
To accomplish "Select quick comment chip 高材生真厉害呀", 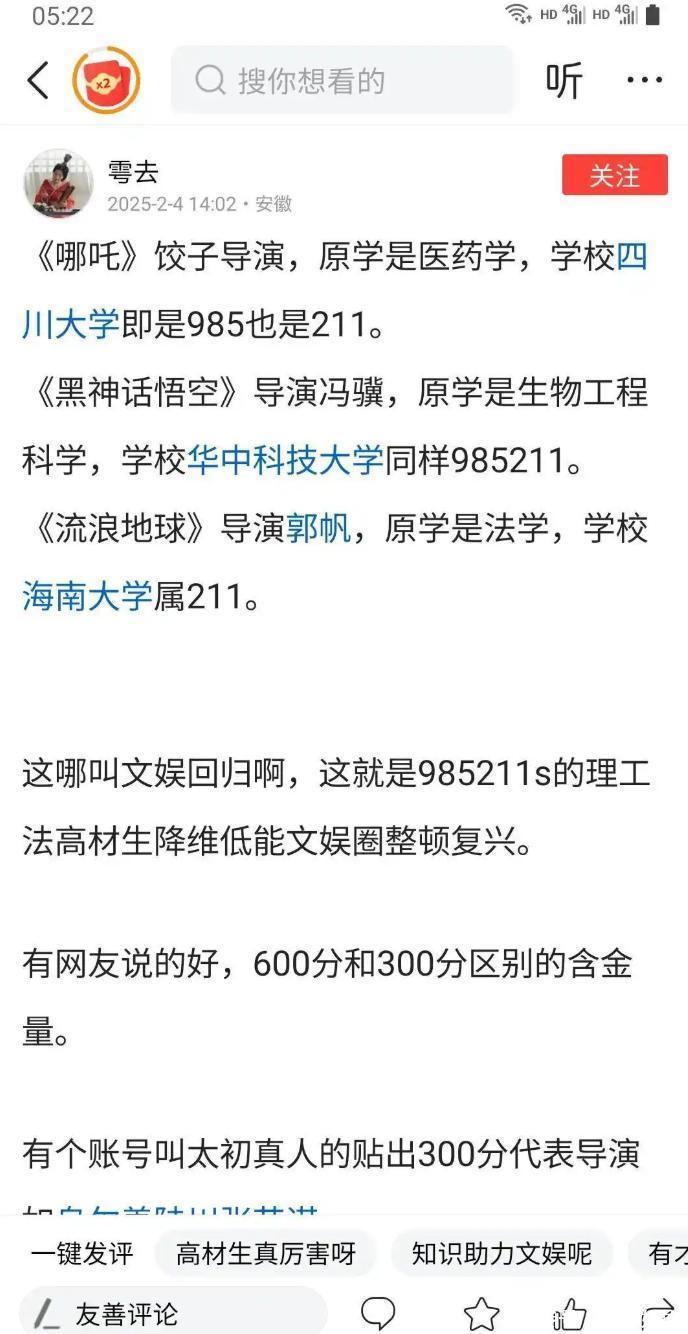I will (x=265, y=1253).
